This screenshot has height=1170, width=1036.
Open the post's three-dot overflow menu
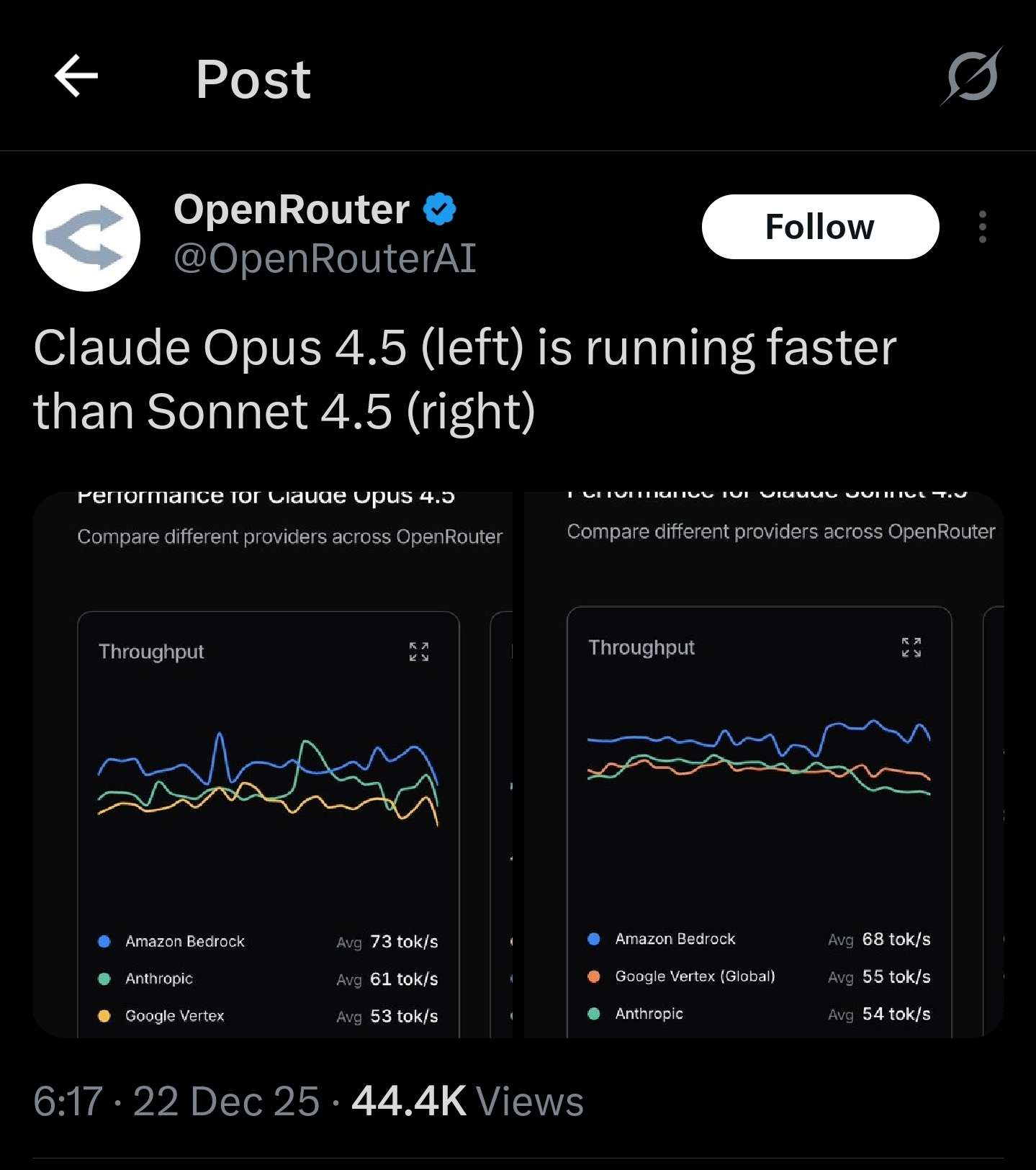[982, 227]
